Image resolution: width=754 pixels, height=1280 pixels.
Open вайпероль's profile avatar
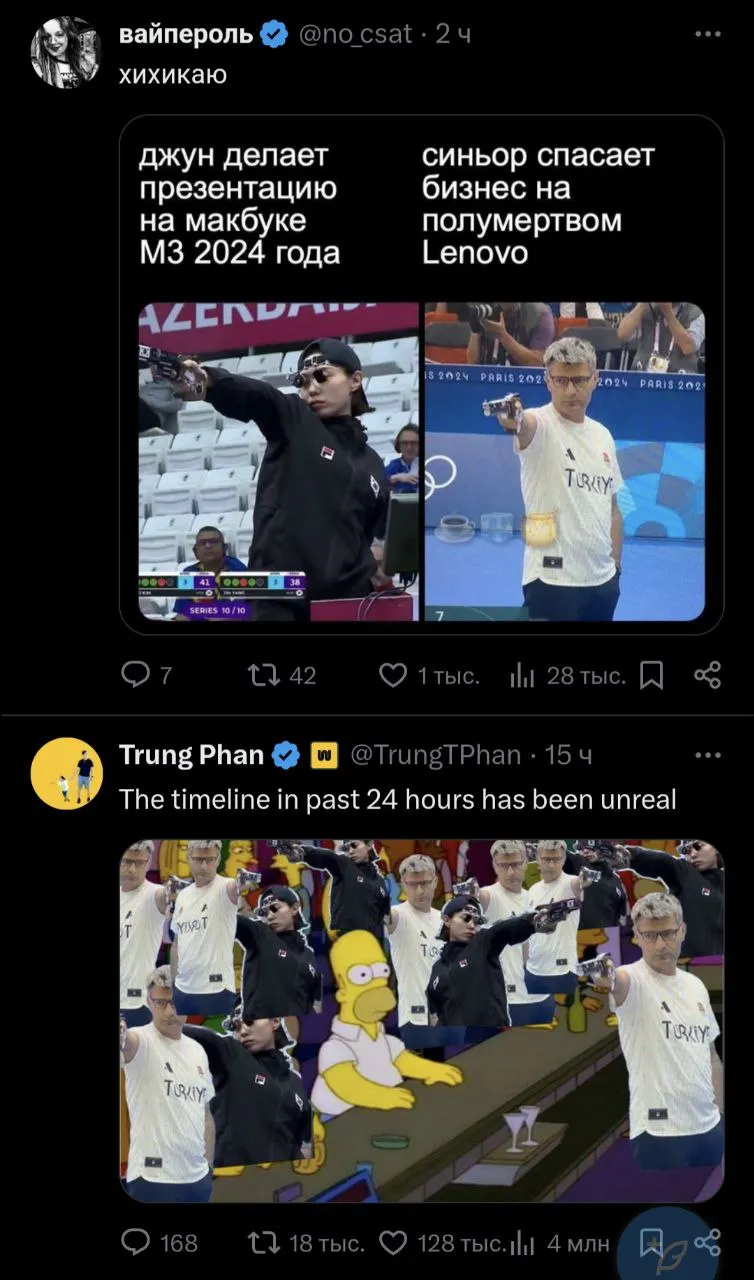pyautogui.click(x=66, y=51)
